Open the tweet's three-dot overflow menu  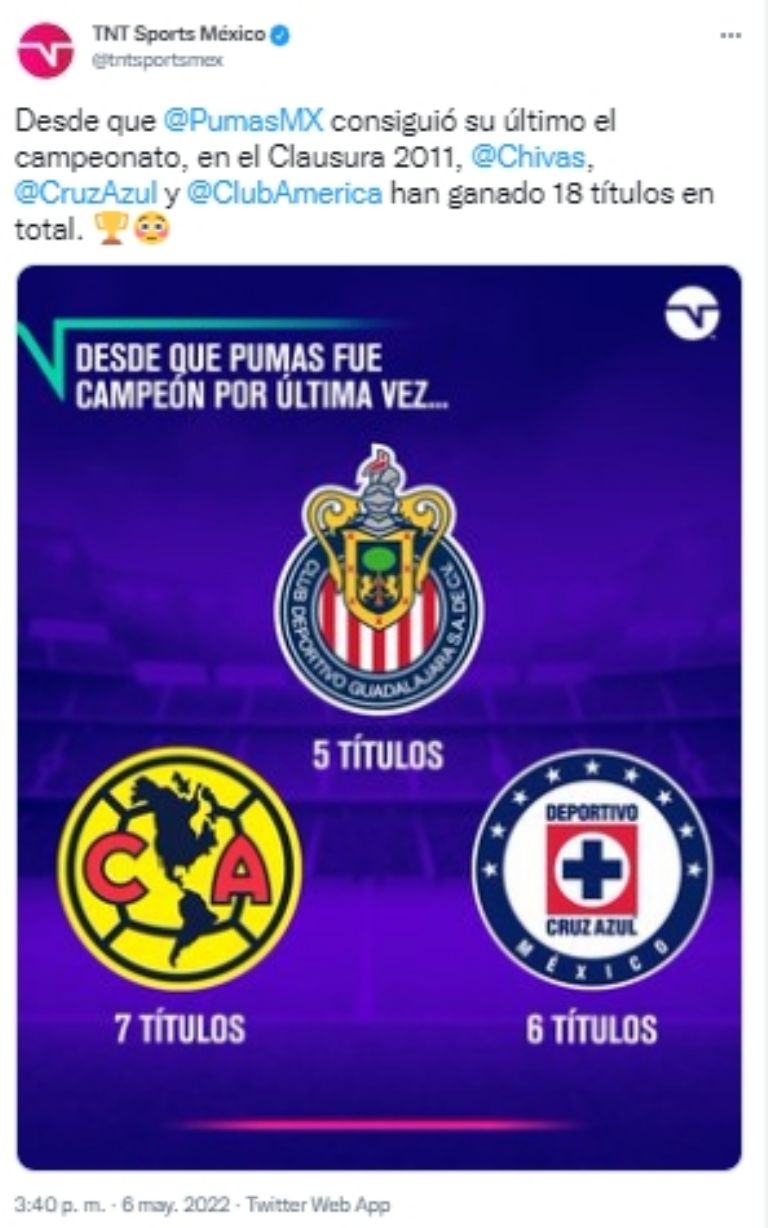tap(731, 35)
